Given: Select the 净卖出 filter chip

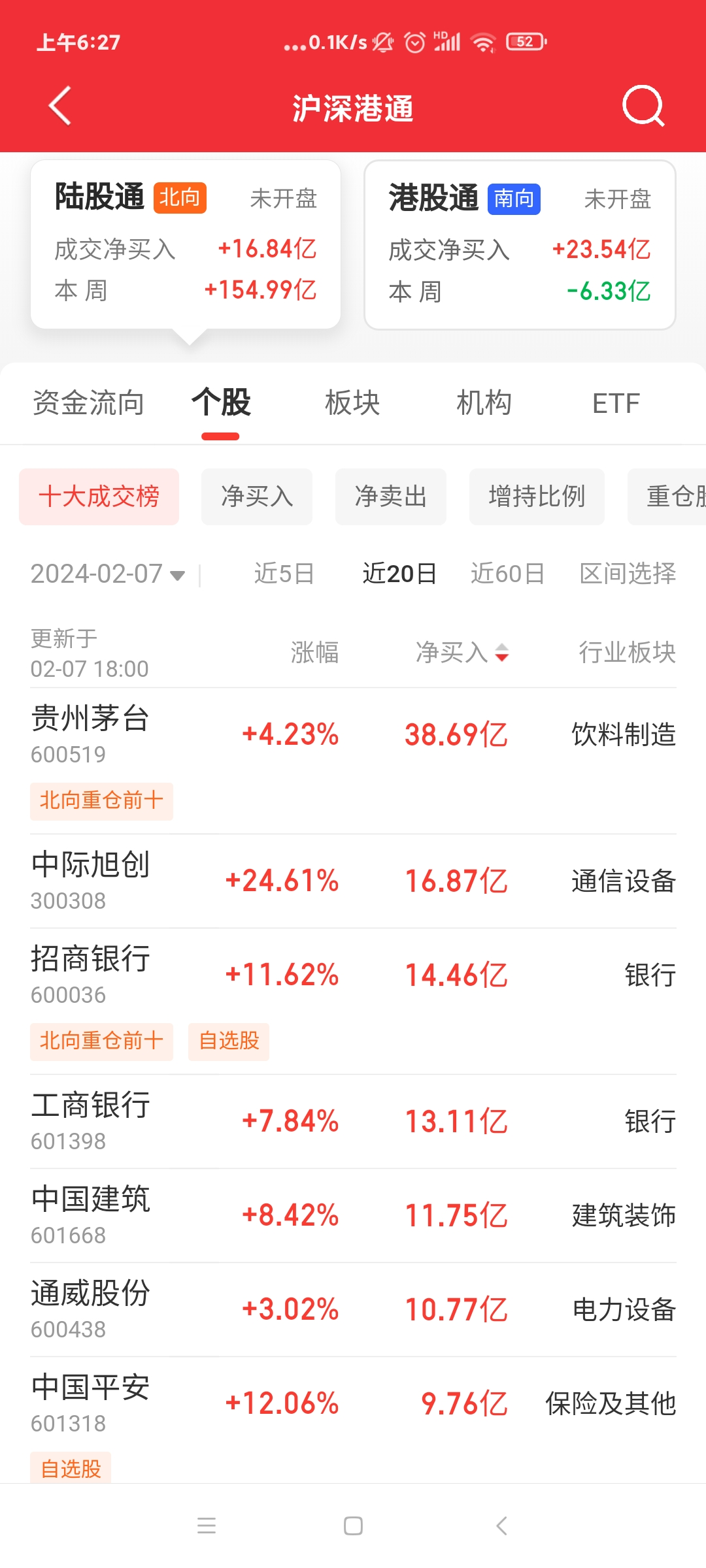Looking at the screenshot, I should (391, 497).
